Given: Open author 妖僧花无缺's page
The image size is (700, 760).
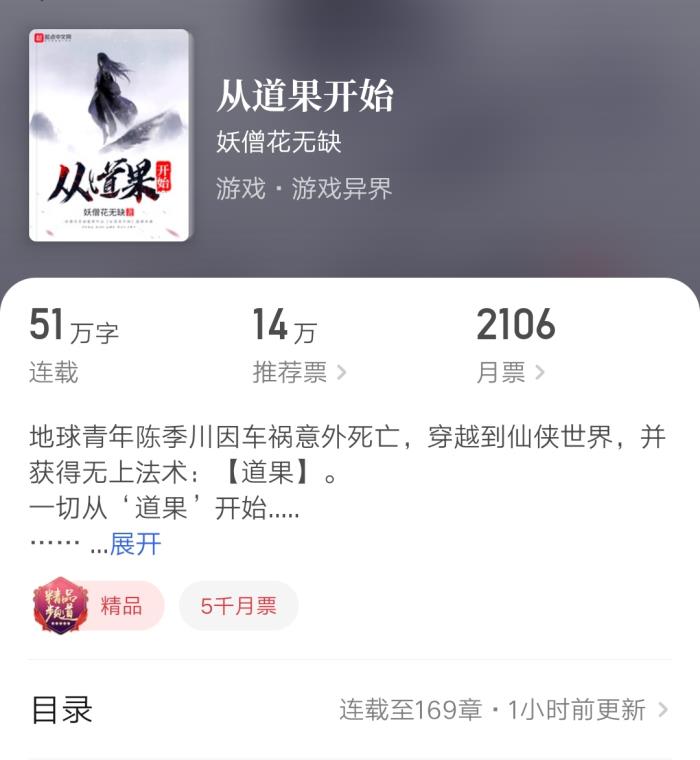Looking at the screenshot, I should pyautogui.click(x=279, y=142).
